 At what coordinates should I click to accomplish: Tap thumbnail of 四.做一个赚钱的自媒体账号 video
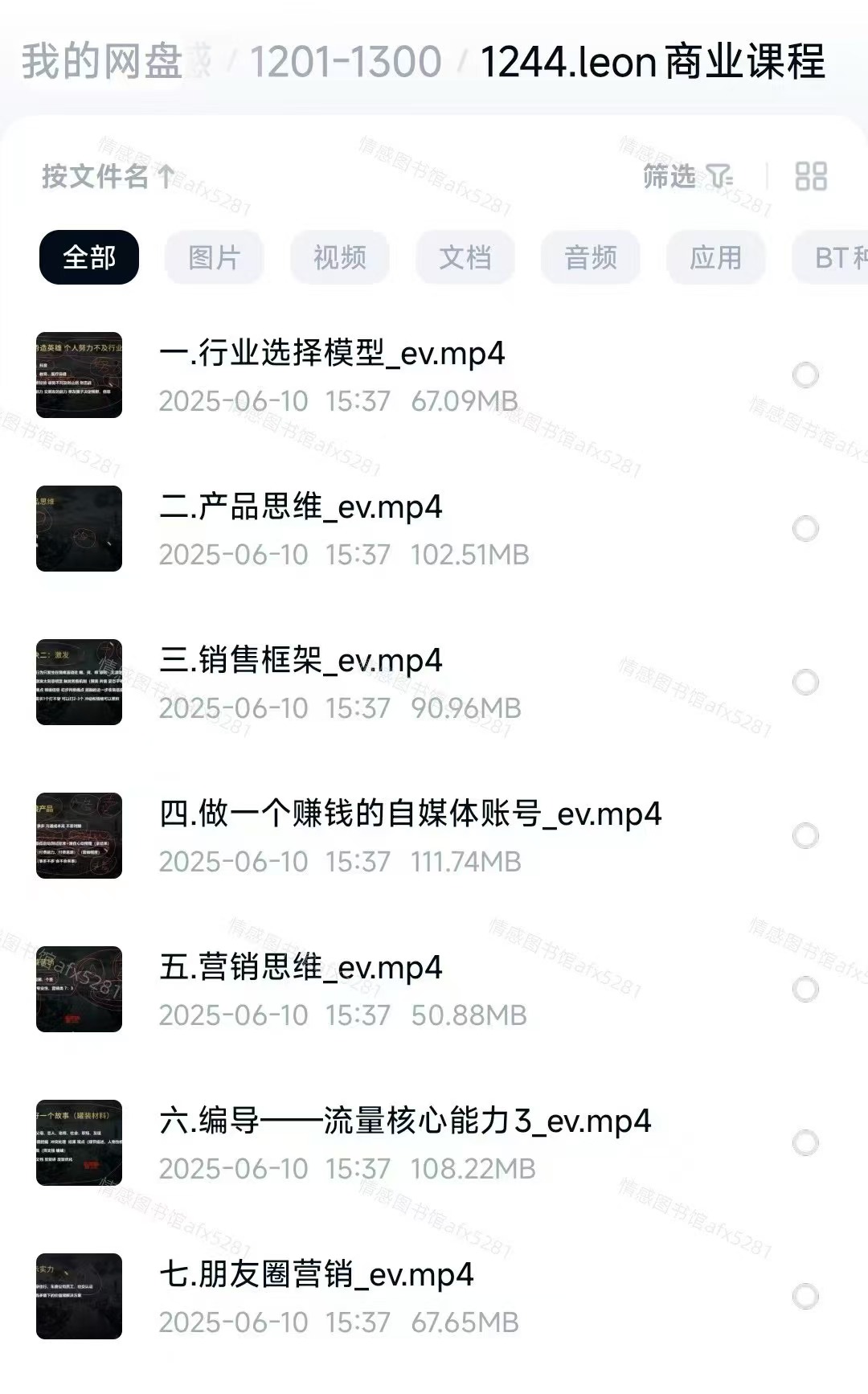79,835
